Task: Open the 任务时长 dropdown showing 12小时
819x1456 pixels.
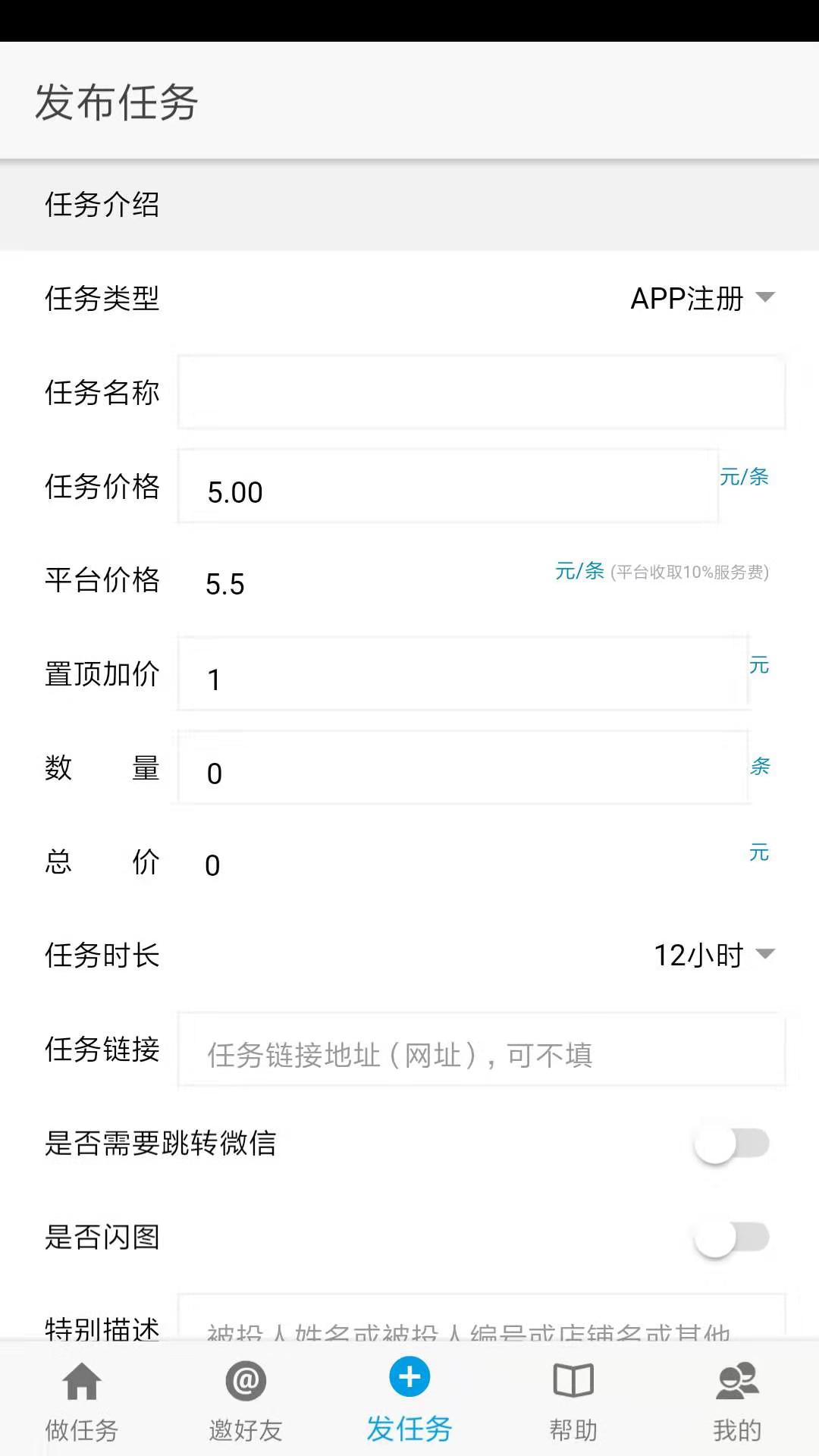Action: [714, 955]
